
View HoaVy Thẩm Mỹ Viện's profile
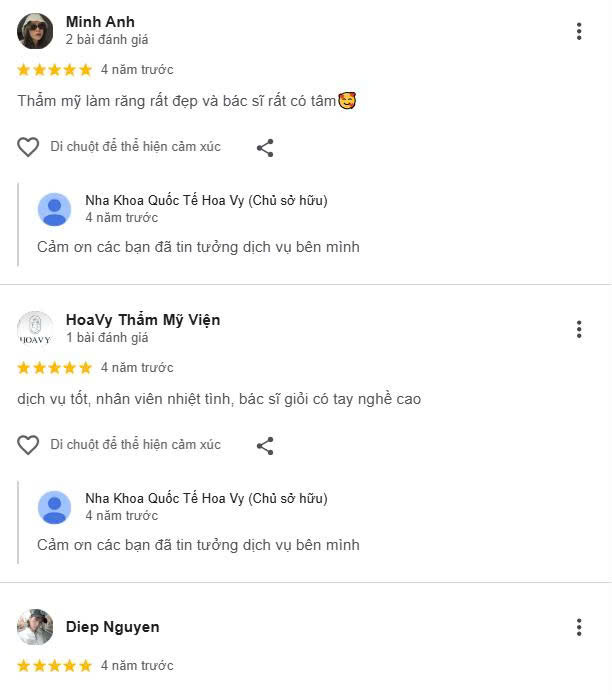pos(142,320)
